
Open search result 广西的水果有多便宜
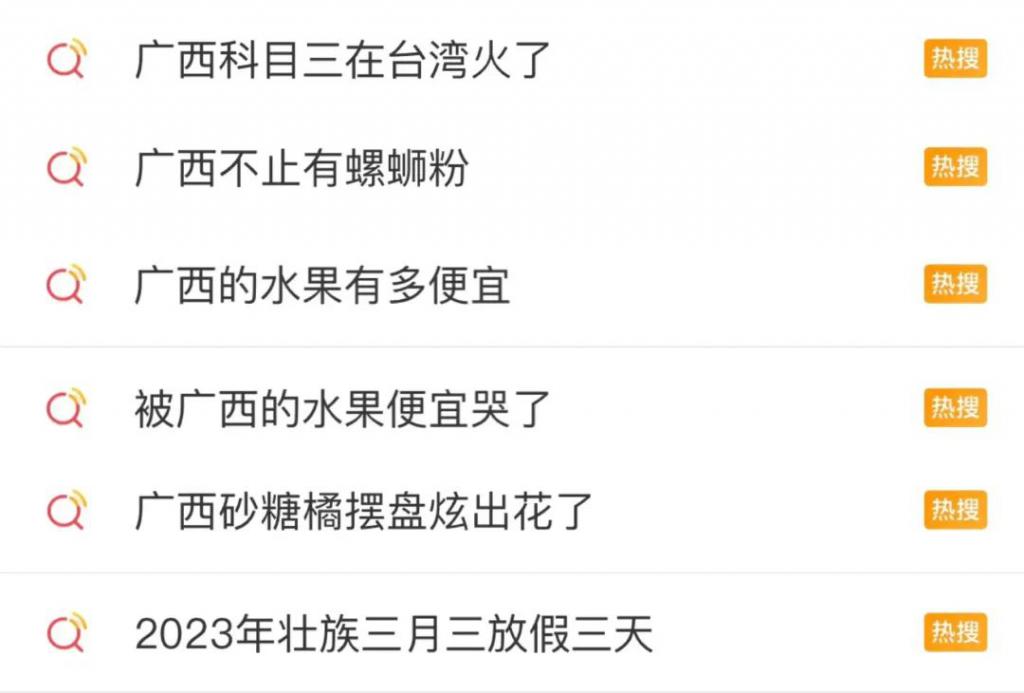(322, 286)
